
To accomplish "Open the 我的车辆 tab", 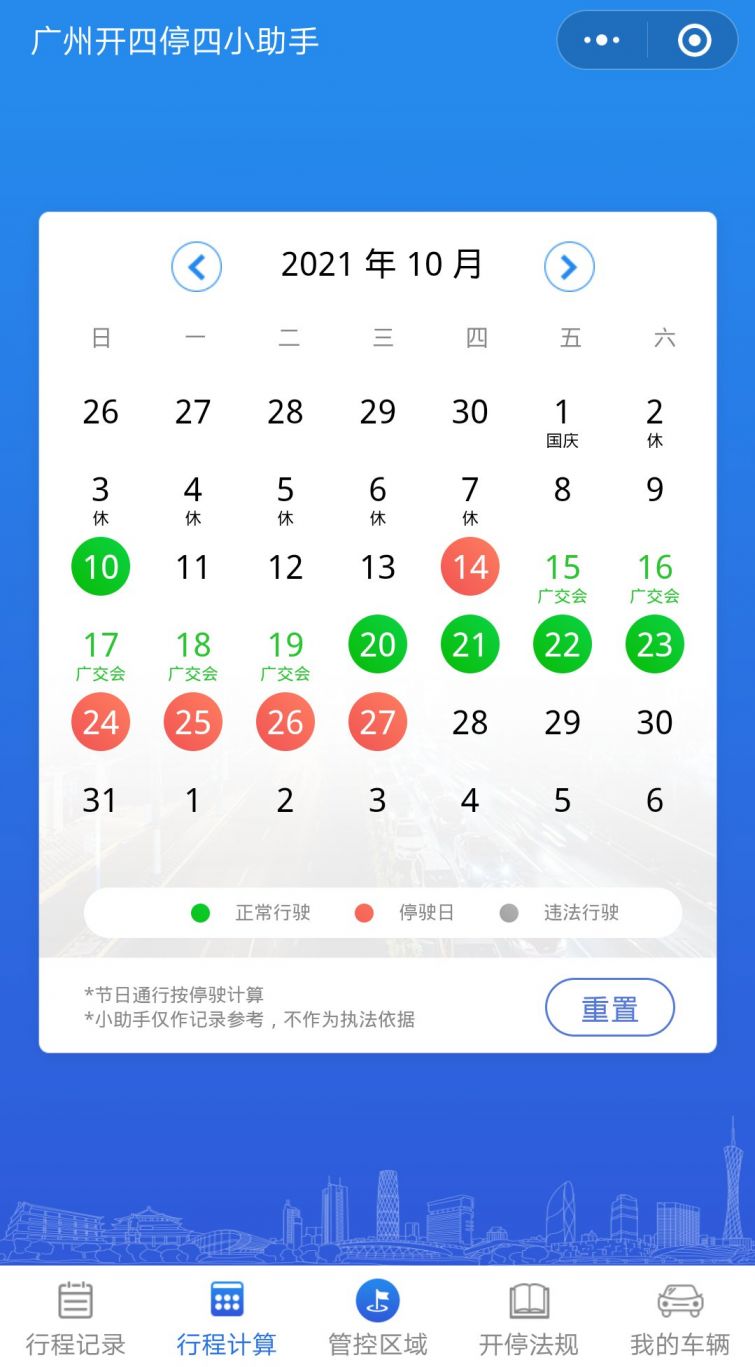I will 680,1319.
